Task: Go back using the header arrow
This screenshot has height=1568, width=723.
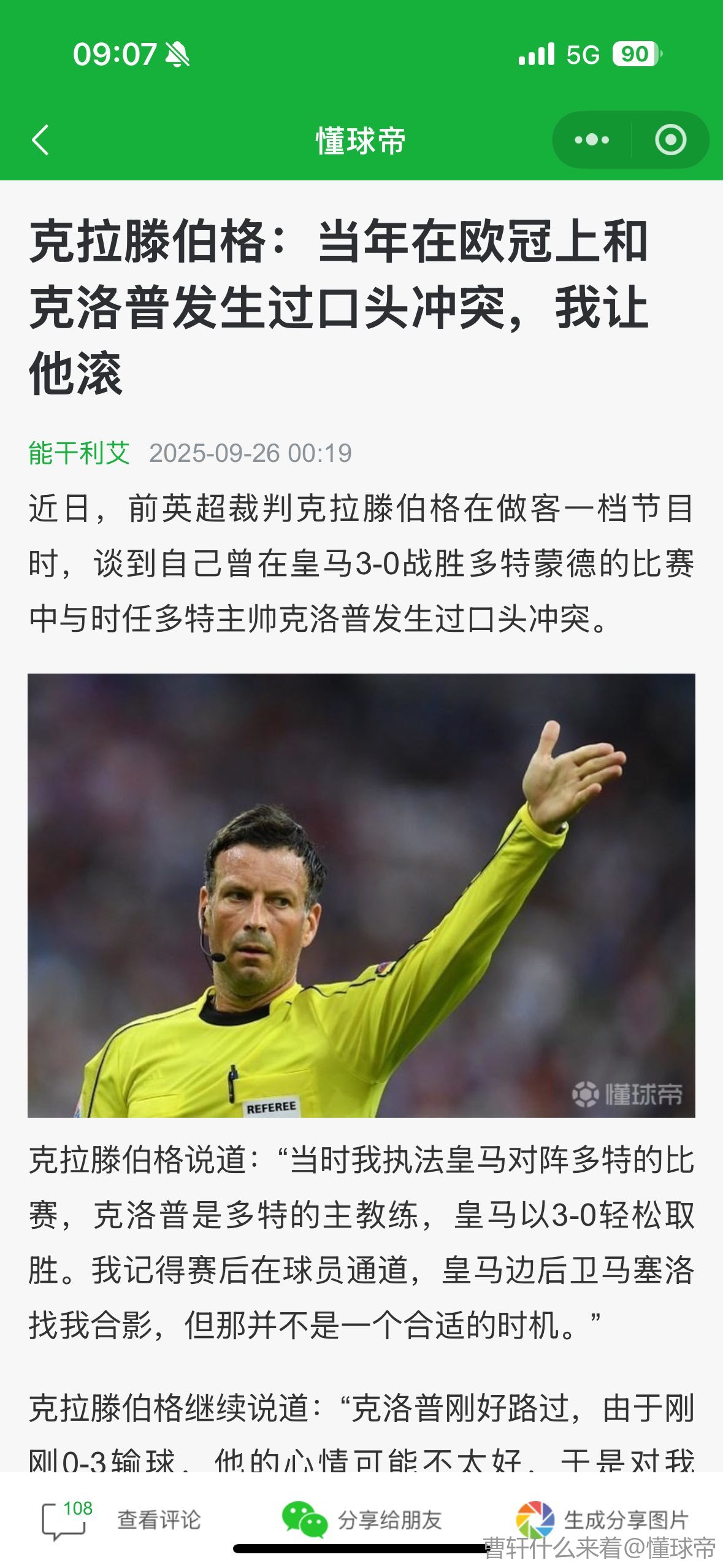Action: click(x=40, y=140)
